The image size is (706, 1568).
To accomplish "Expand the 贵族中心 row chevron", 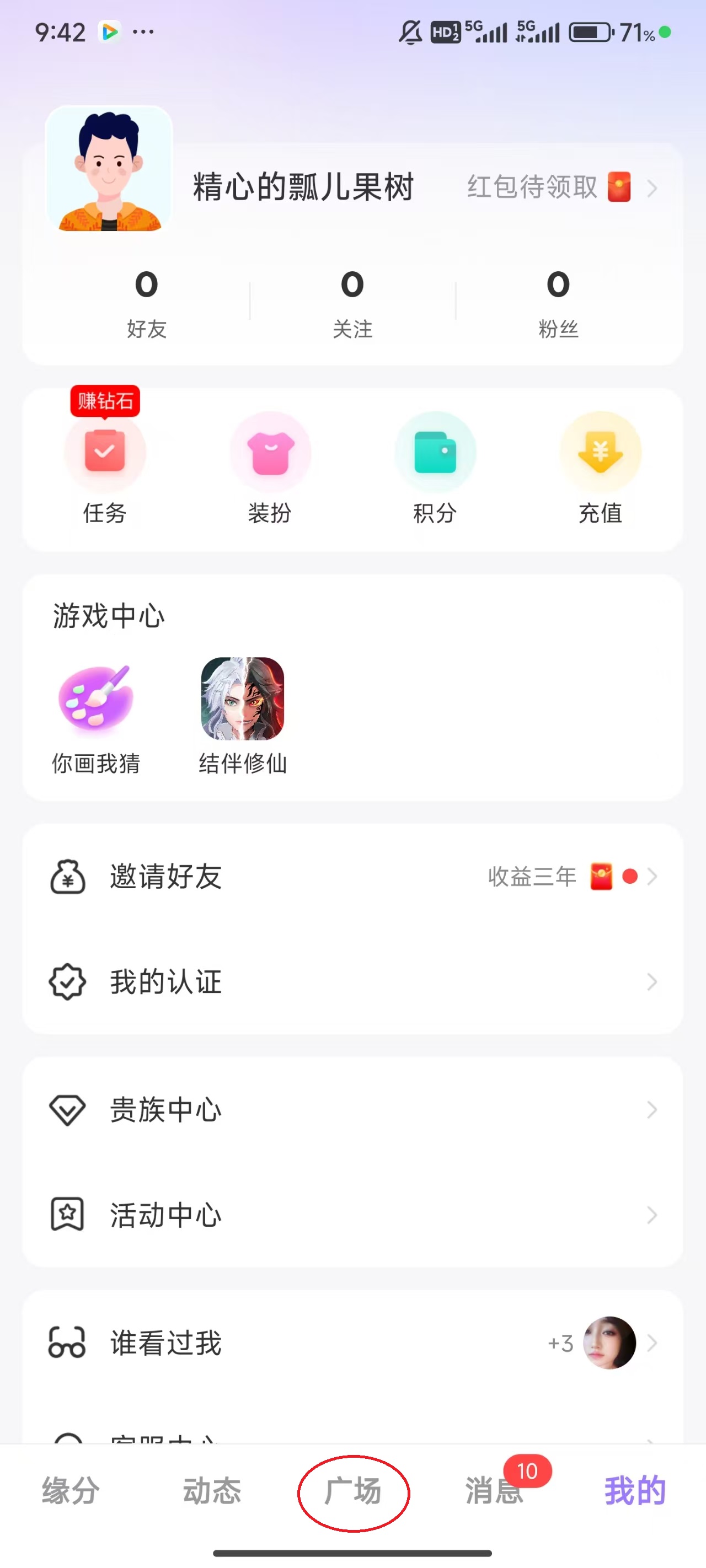I will click(654, 1109).
